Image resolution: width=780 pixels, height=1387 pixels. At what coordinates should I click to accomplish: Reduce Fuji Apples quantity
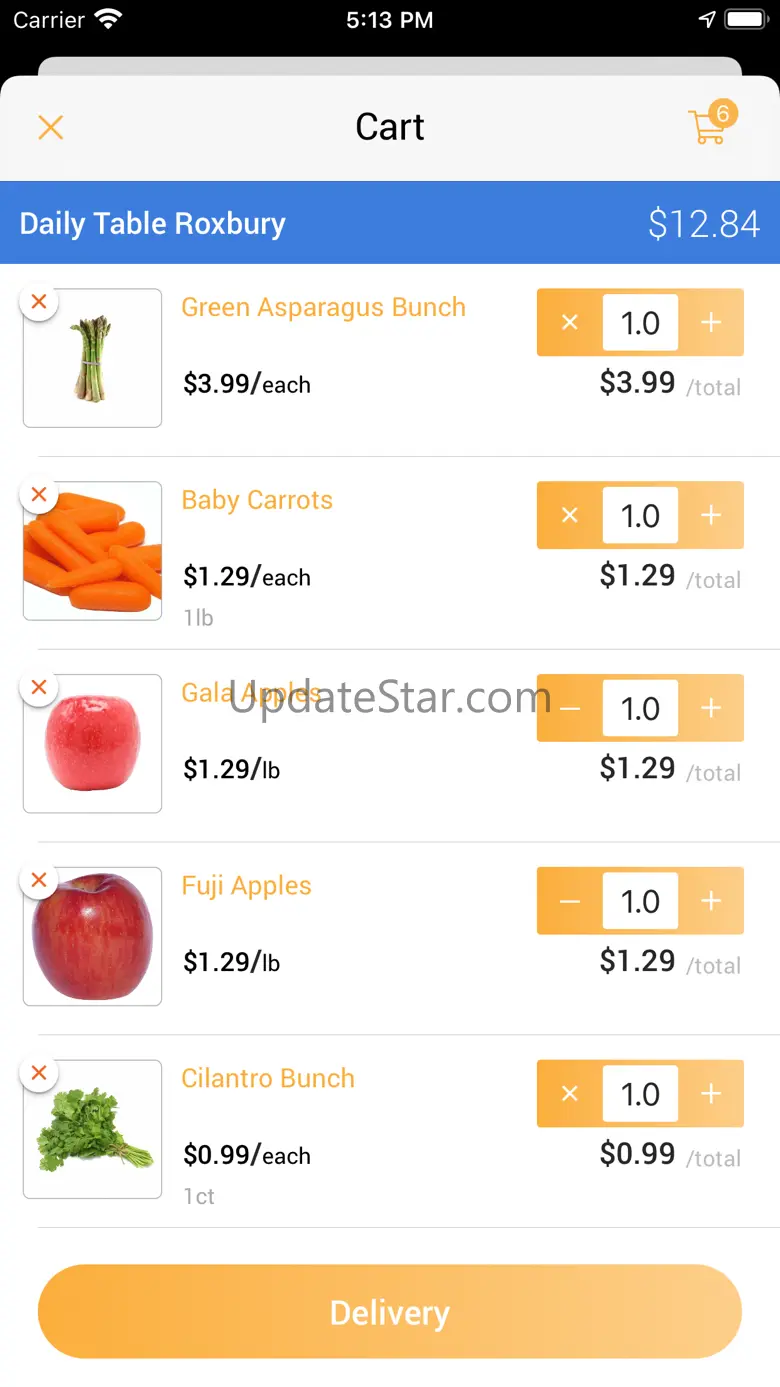tap(570, 902)
